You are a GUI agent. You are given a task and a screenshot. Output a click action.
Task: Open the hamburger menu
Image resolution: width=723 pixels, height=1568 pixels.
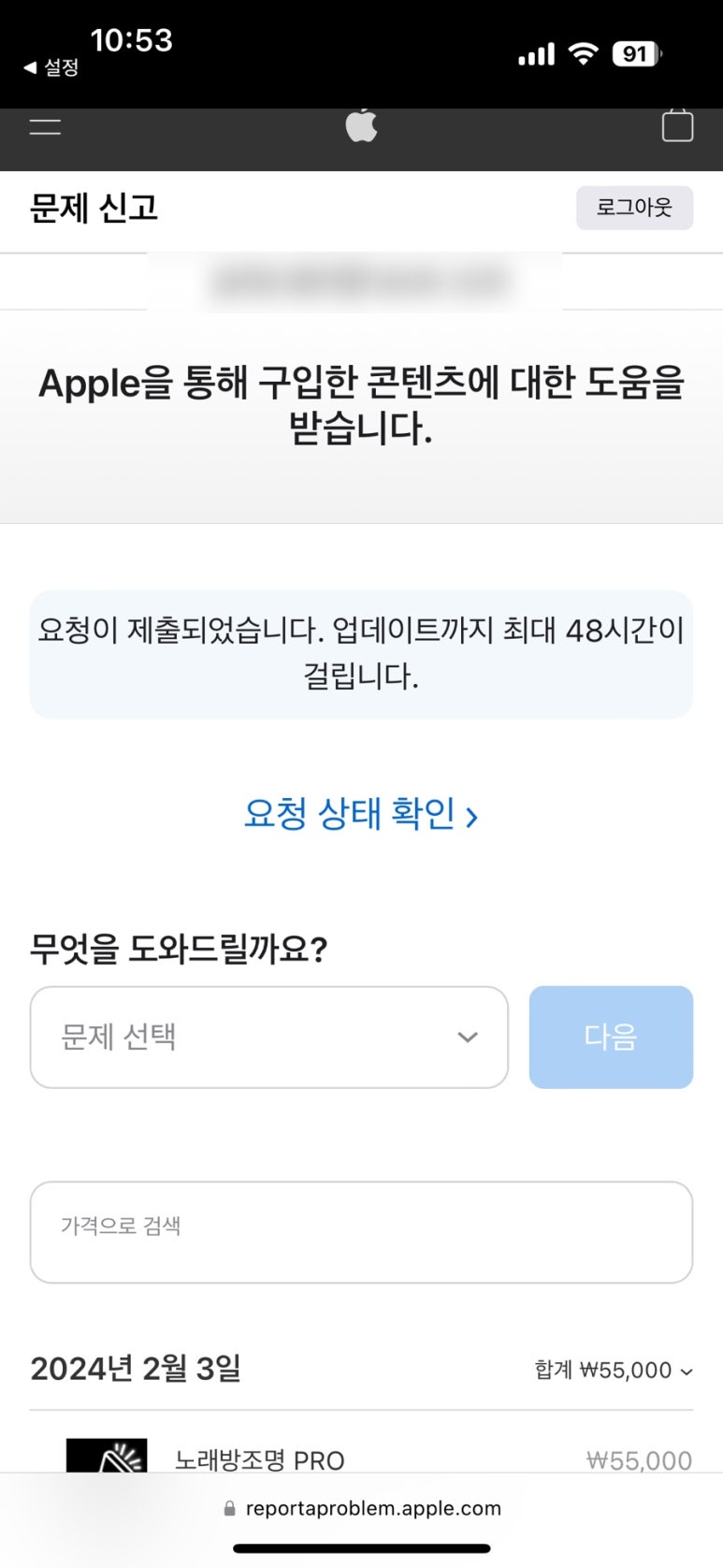[45, 126]
